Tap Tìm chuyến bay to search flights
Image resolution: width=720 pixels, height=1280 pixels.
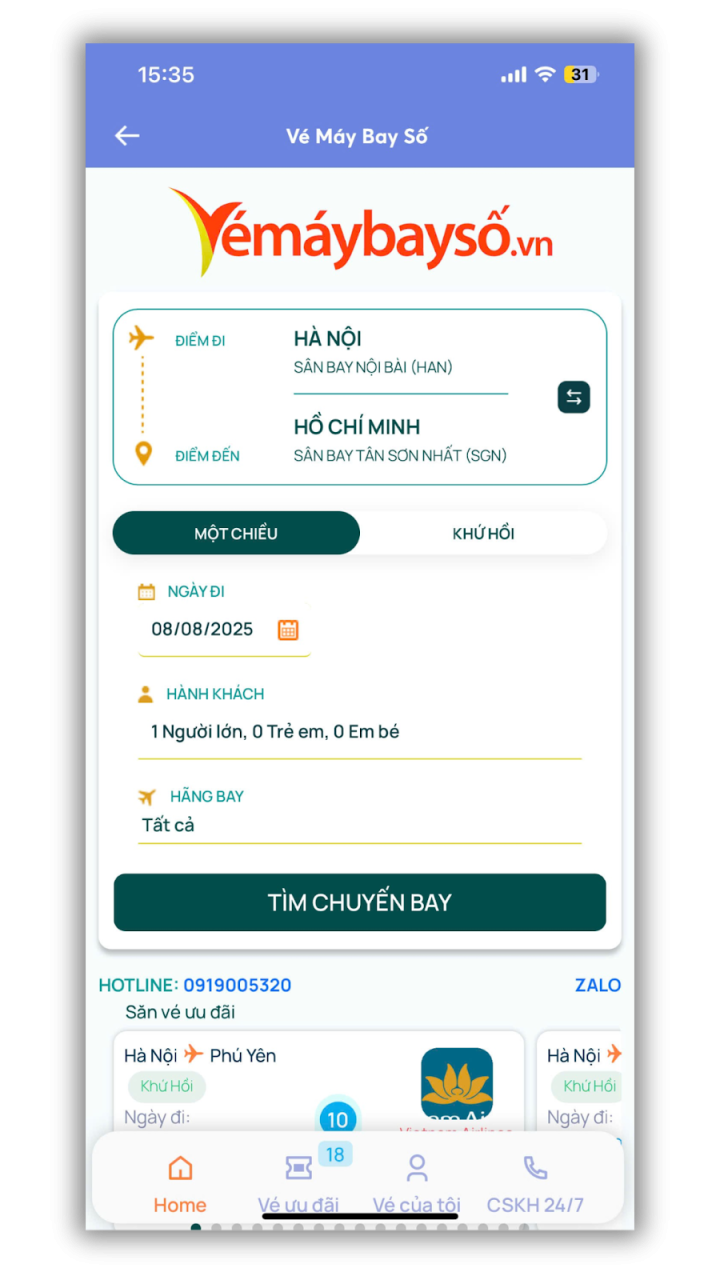(x=359, y=902)
